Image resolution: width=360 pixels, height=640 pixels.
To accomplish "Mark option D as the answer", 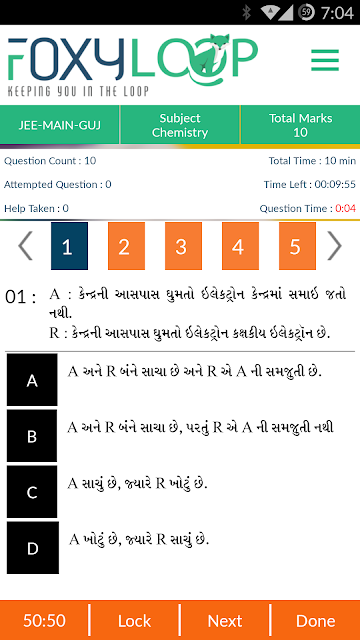I will 33,548.
